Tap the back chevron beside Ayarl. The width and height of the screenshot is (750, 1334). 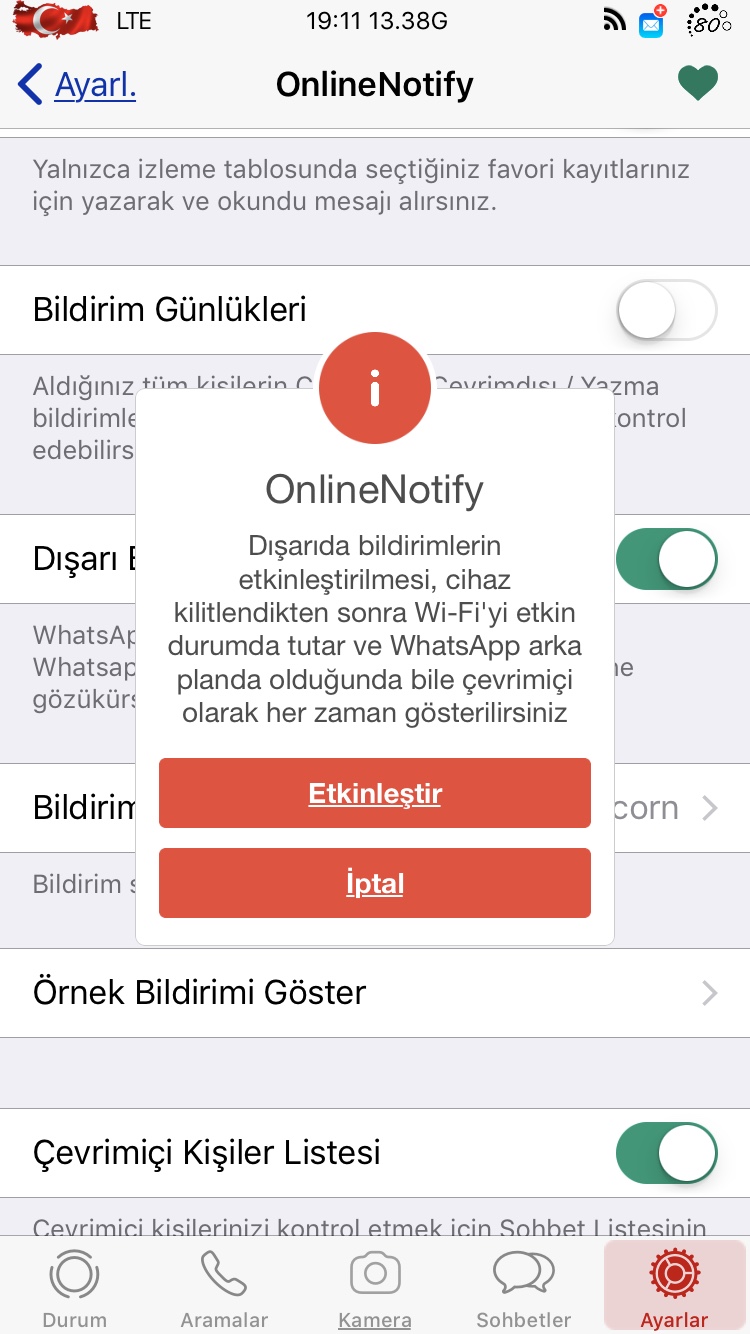coord(28,83)
